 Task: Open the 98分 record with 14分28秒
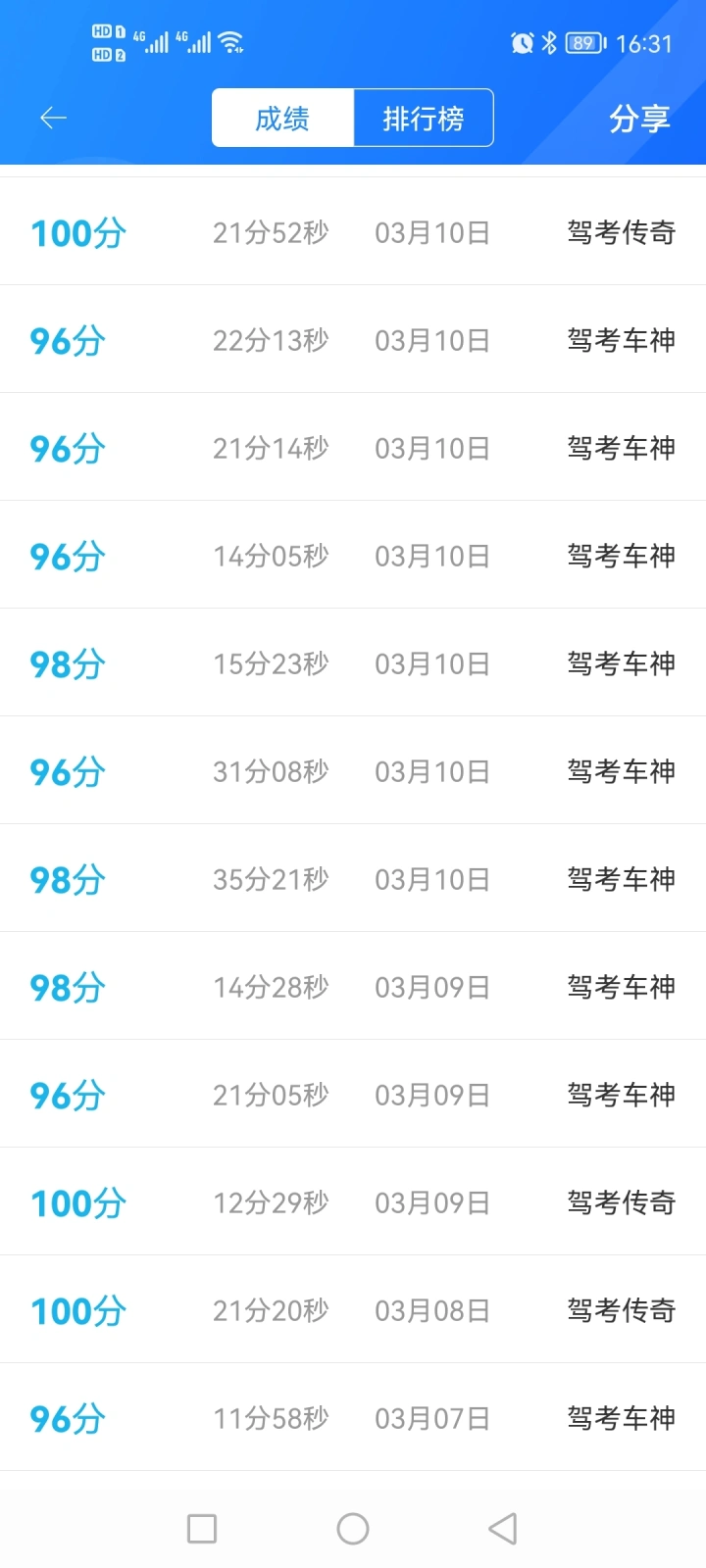tap(353, 987)
